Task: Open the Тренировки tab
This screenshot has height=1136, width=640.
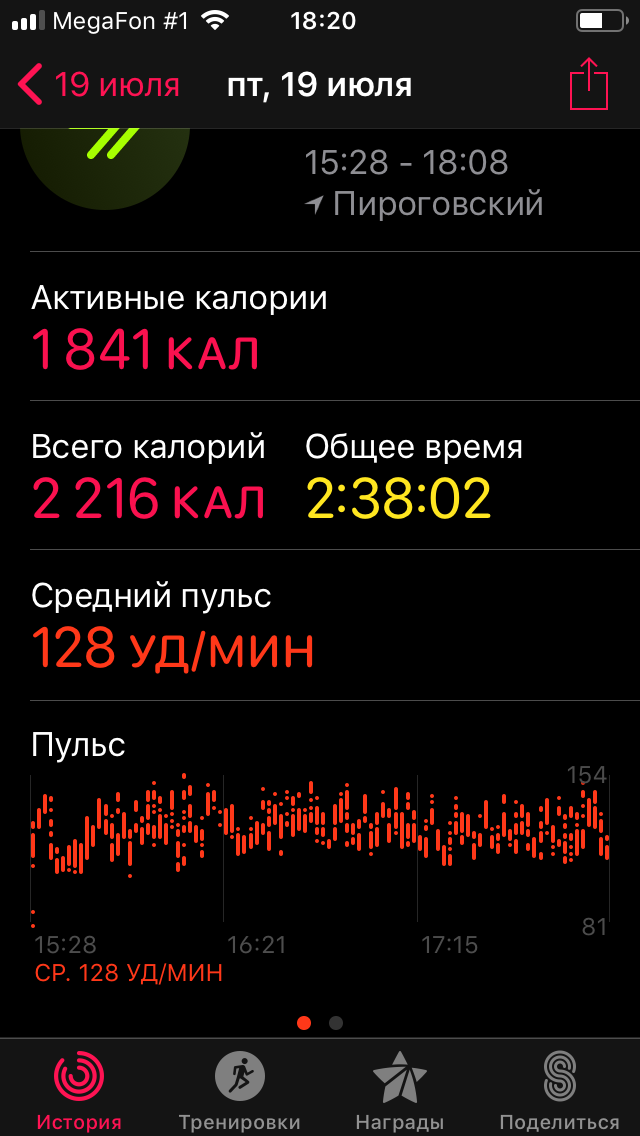Action: pos(239,1090)
